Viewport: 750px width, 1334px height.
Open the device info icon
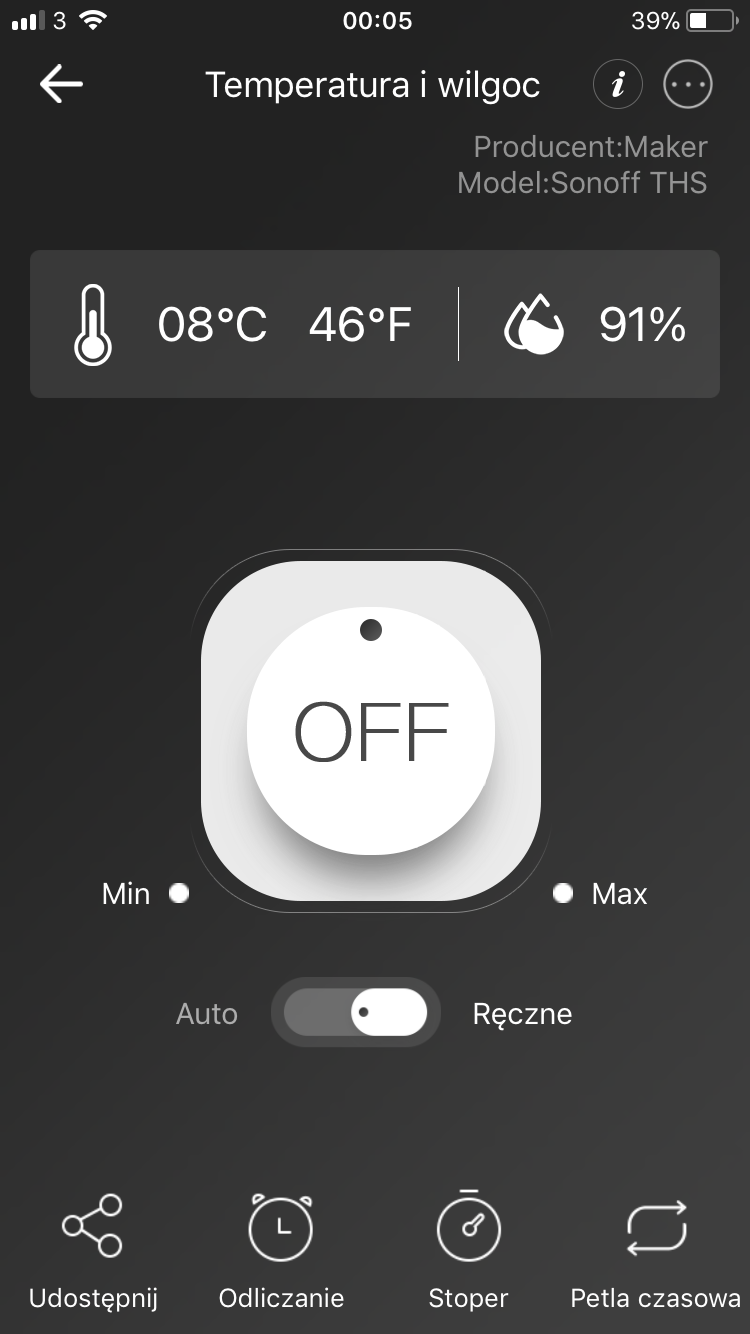tap(618, 85)
